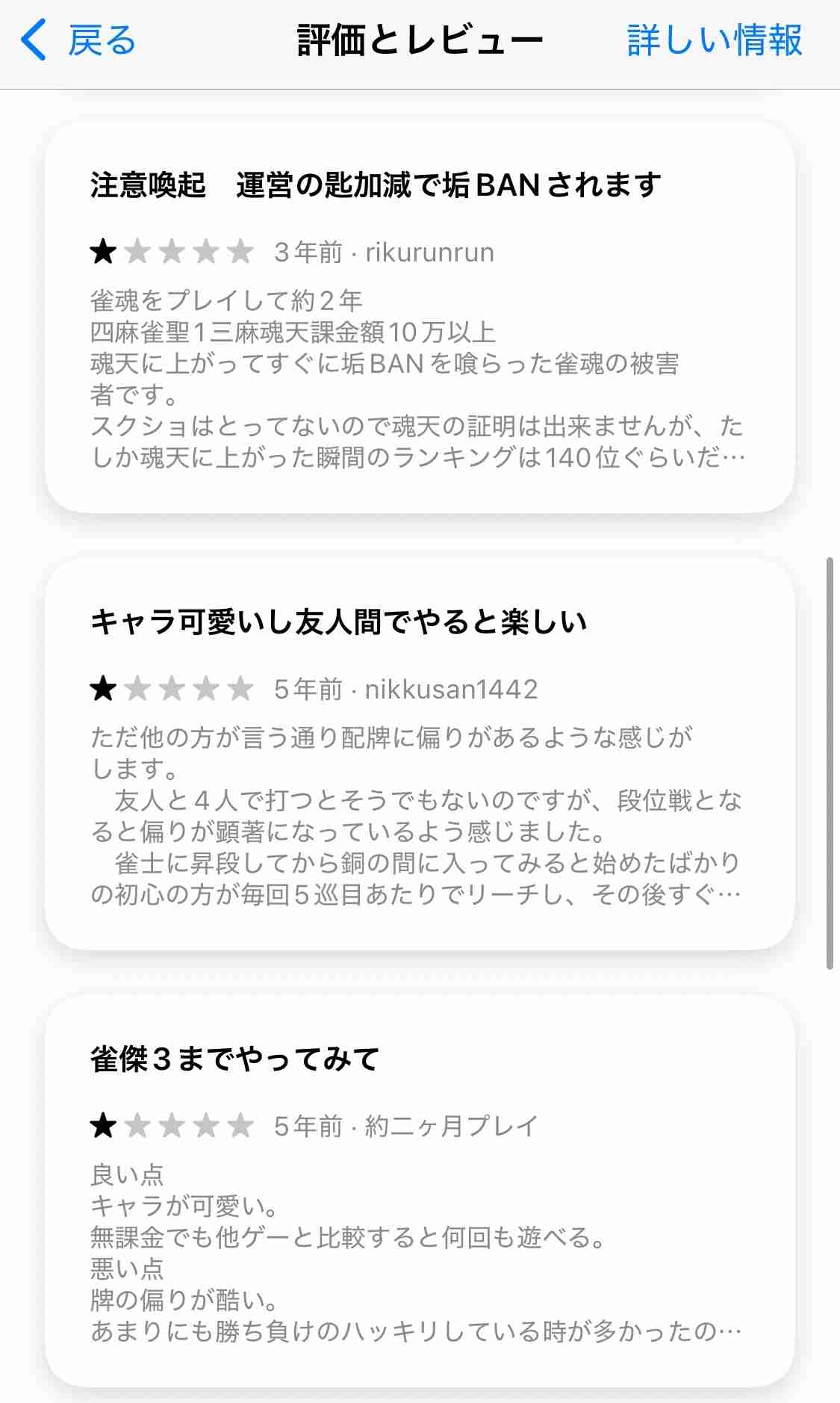Viewport: 840px width, 1403px height.
Task: Open rikurunrun's review about 垢BAN
Action: point(419,318)
